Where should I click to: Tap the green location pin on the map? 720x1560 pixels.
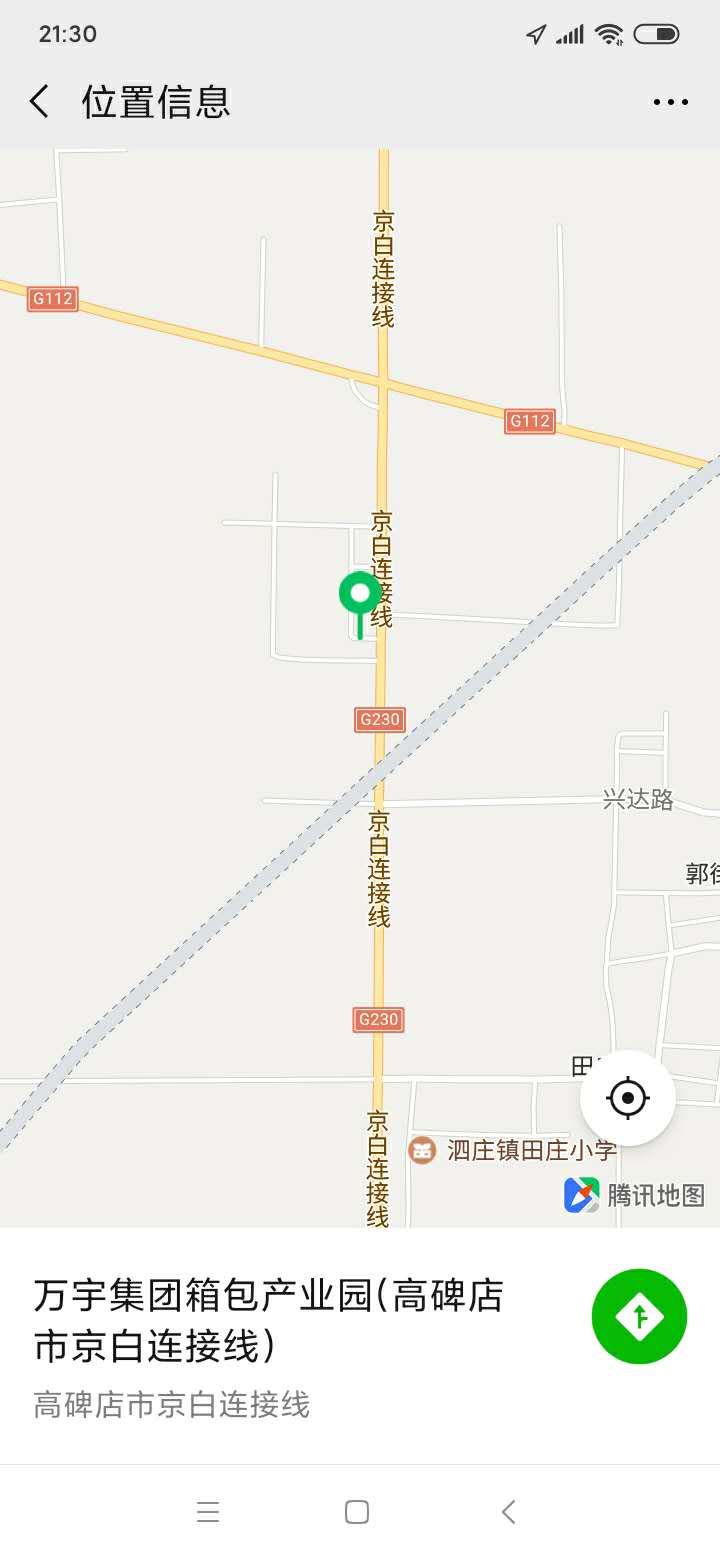(x=360, y=596)
